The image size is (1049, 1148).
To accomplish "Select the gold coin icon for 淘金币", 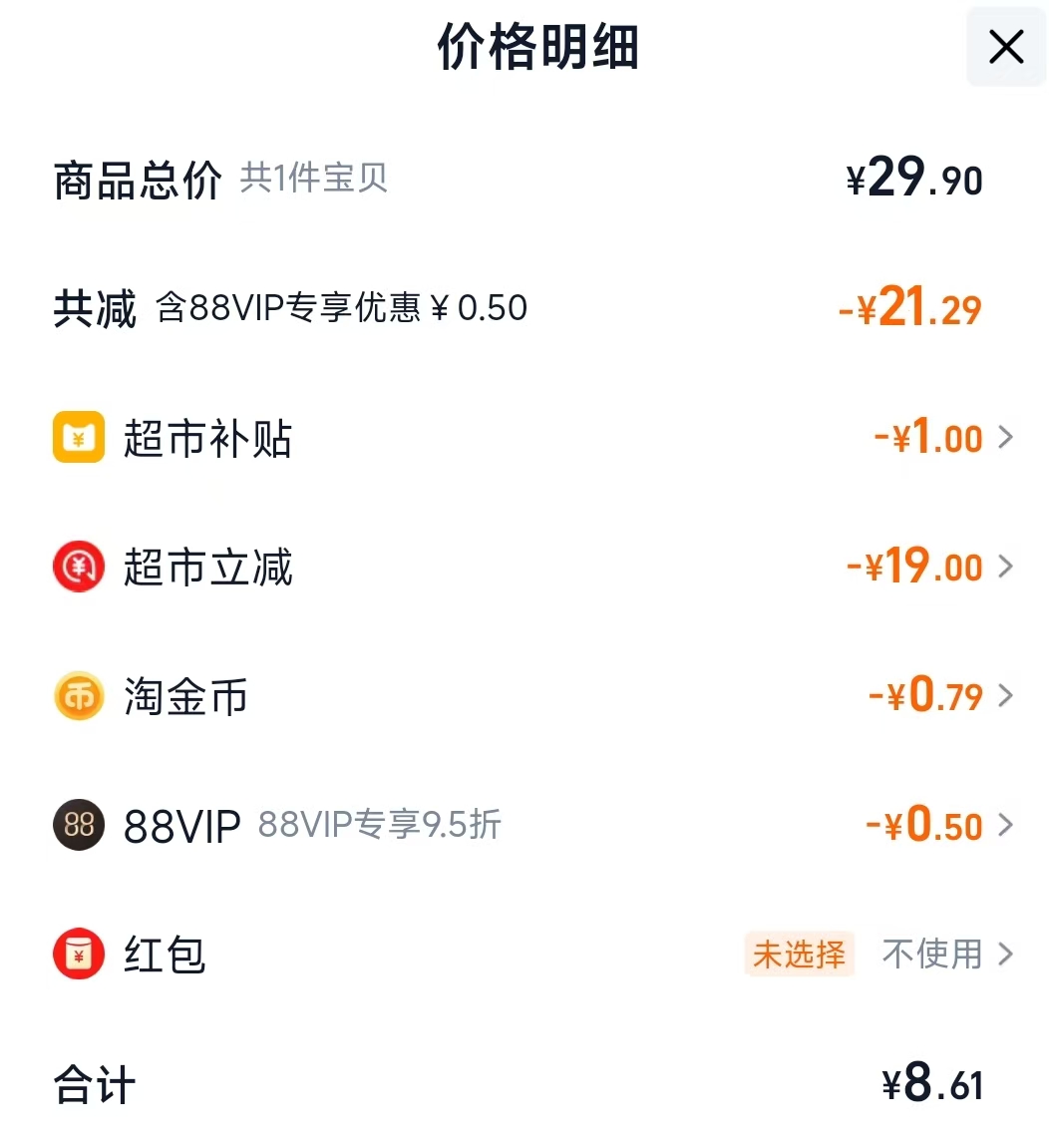I will 78,696.
